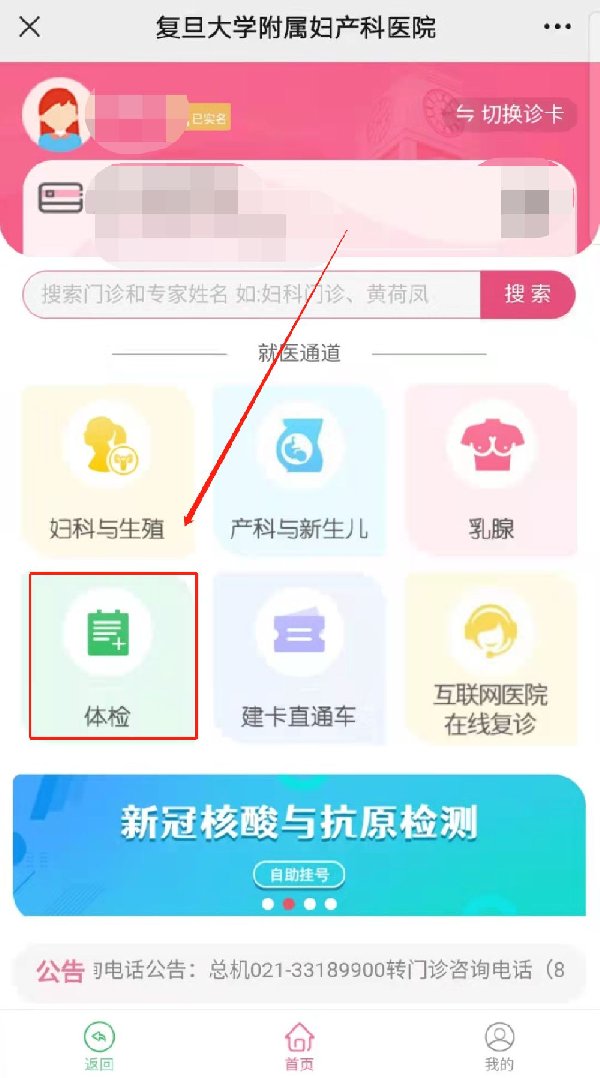
Task: Focus the clinic and expert search field
Action: [250, 294]
